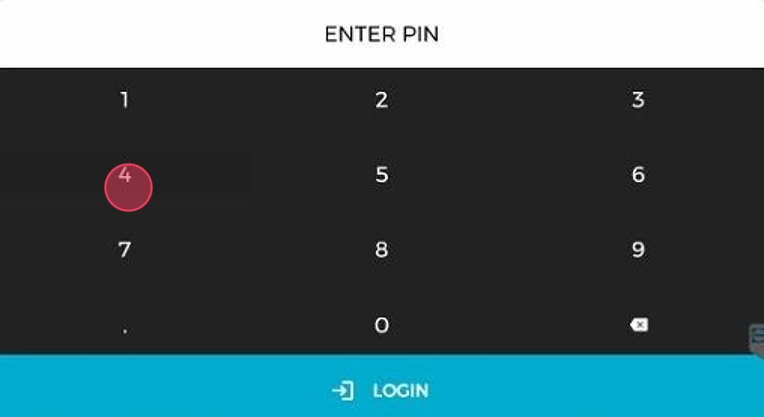Tap the number 6 key

pos(638,175)
